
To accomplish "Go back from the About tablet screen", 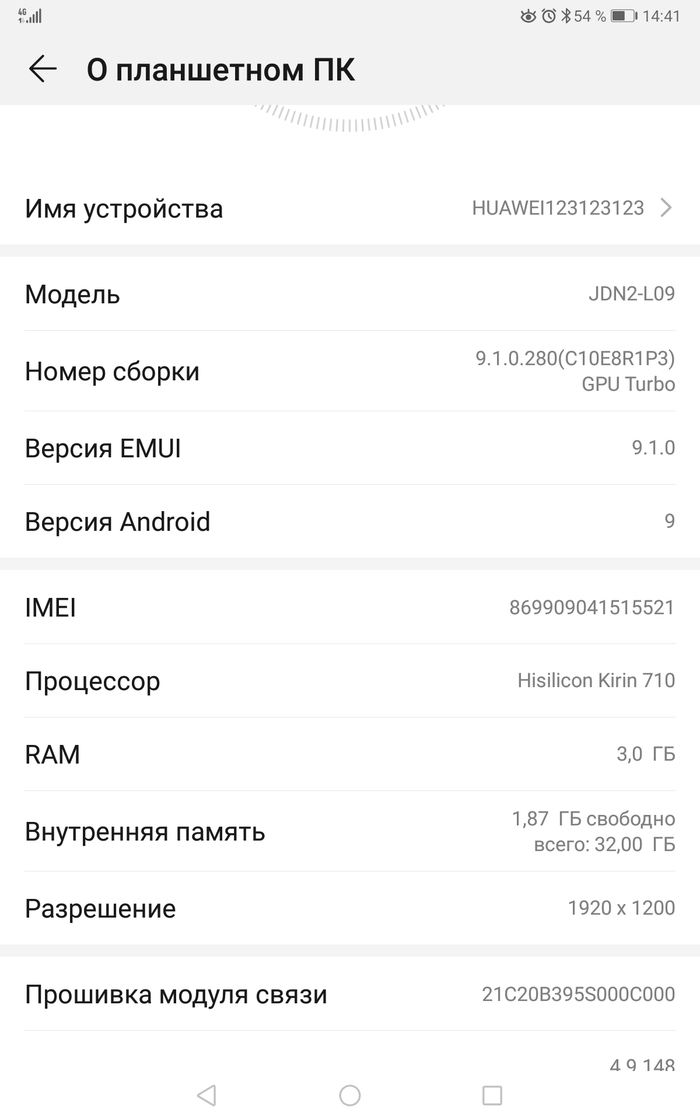I will coord(42,69).
